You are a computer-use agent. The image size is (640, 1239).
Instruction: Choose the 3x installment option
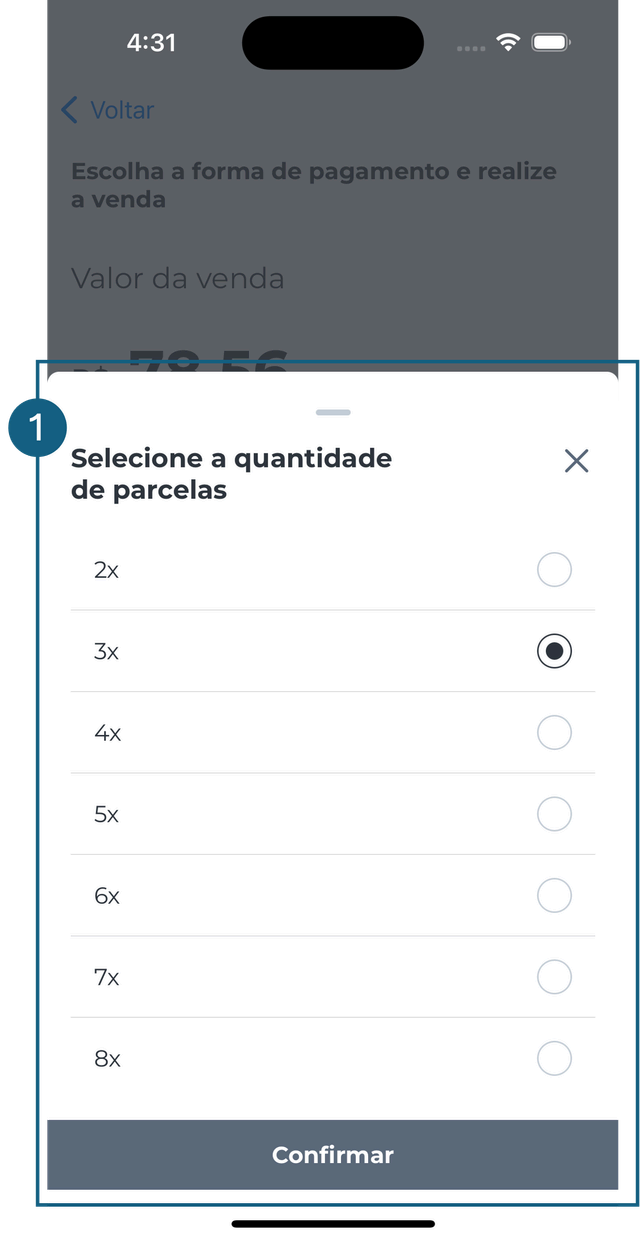click(333, 651)
